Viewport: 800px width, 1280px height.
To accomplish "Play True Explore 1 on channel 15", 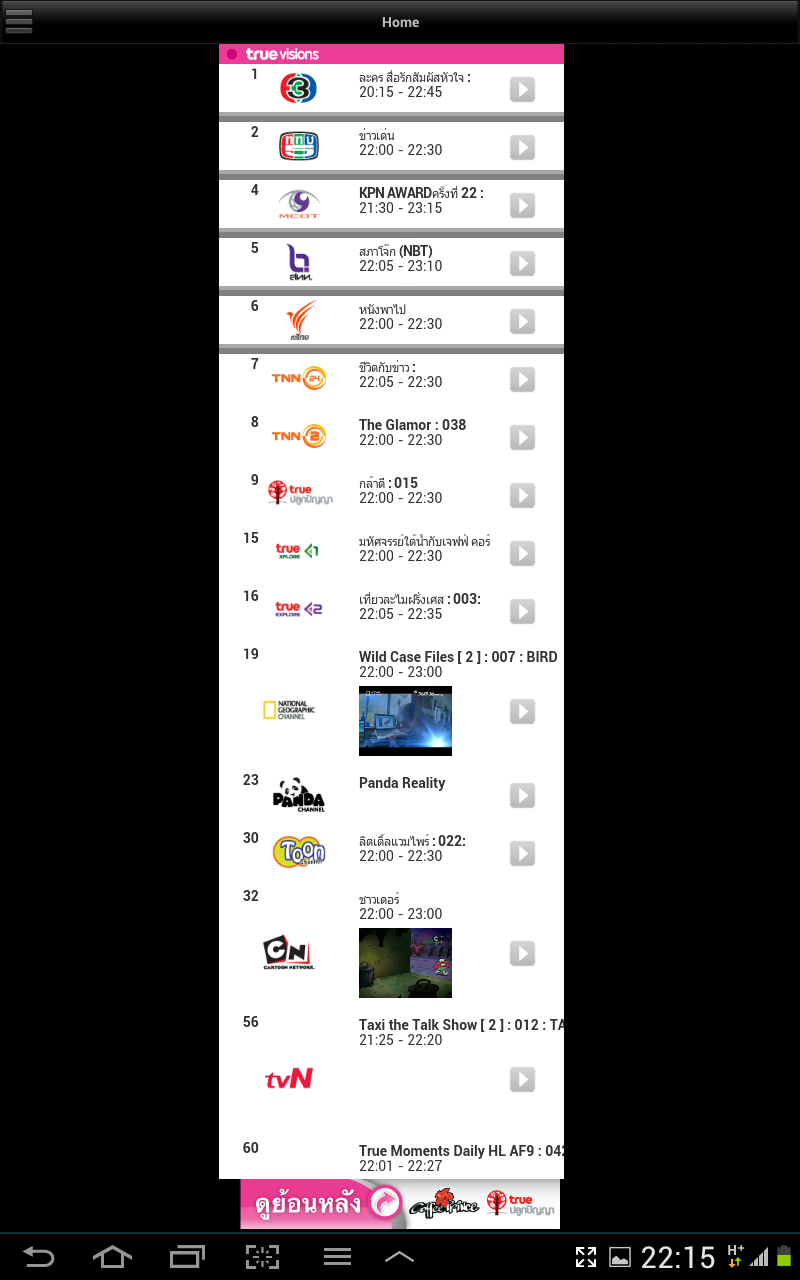I will pos(522,554).
